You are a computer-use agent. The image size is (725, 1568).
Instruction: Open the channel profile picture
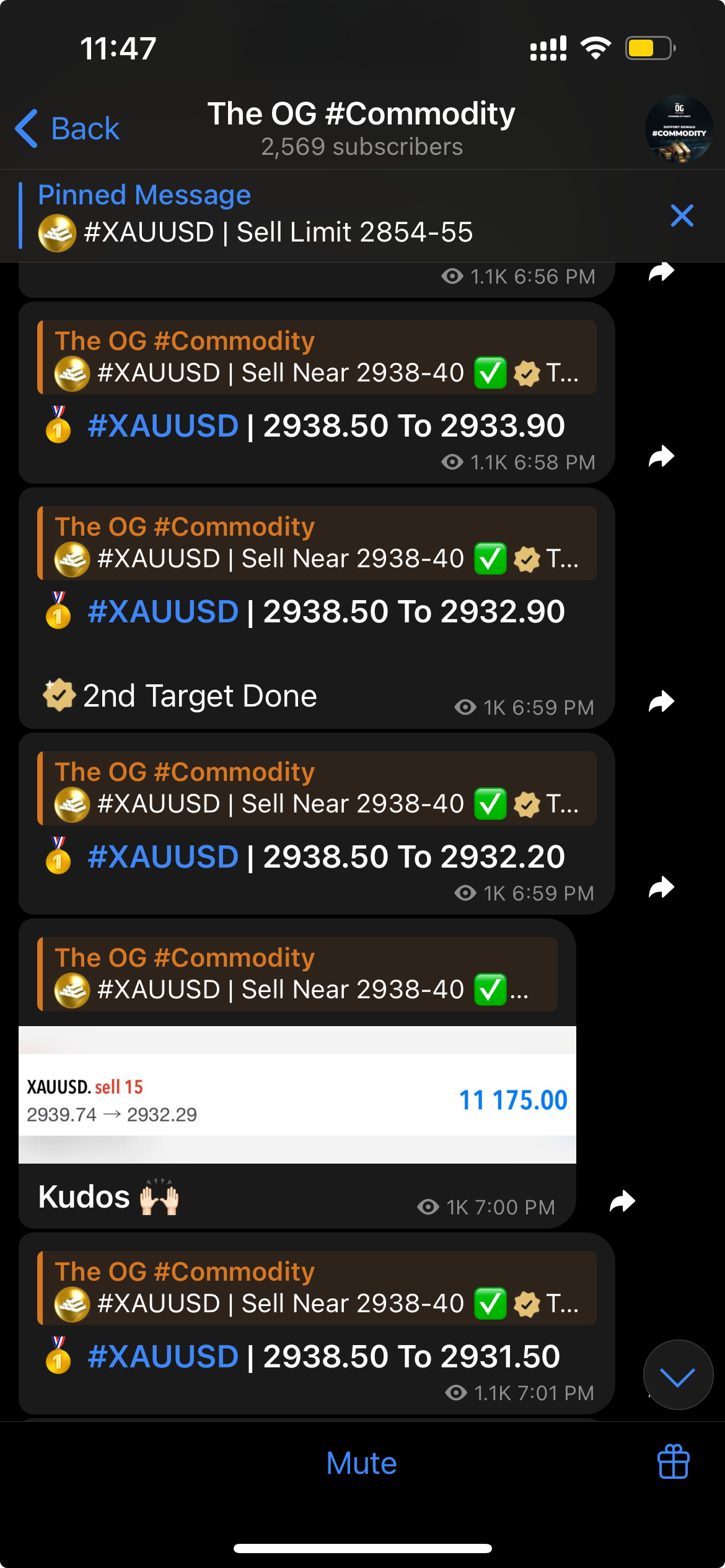coord(679,129)
